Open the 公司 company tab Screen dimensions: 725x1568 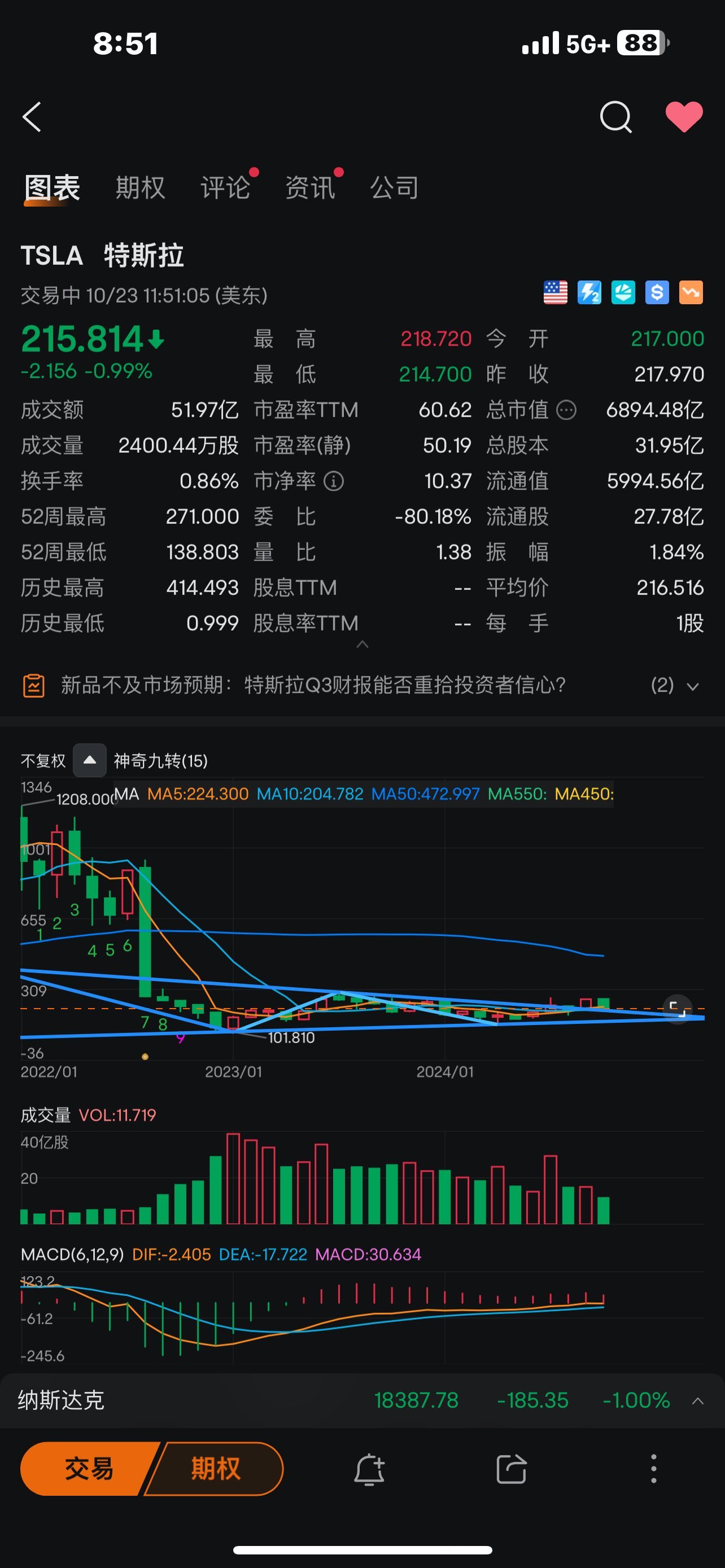395,187
